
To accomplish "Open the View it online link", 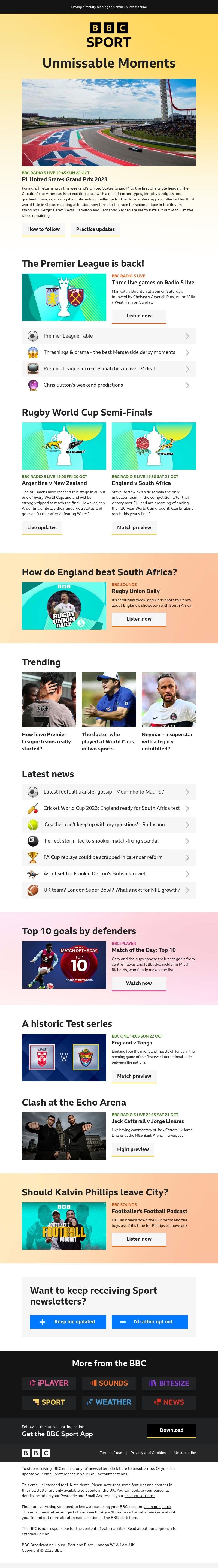I will coord(137,7).
